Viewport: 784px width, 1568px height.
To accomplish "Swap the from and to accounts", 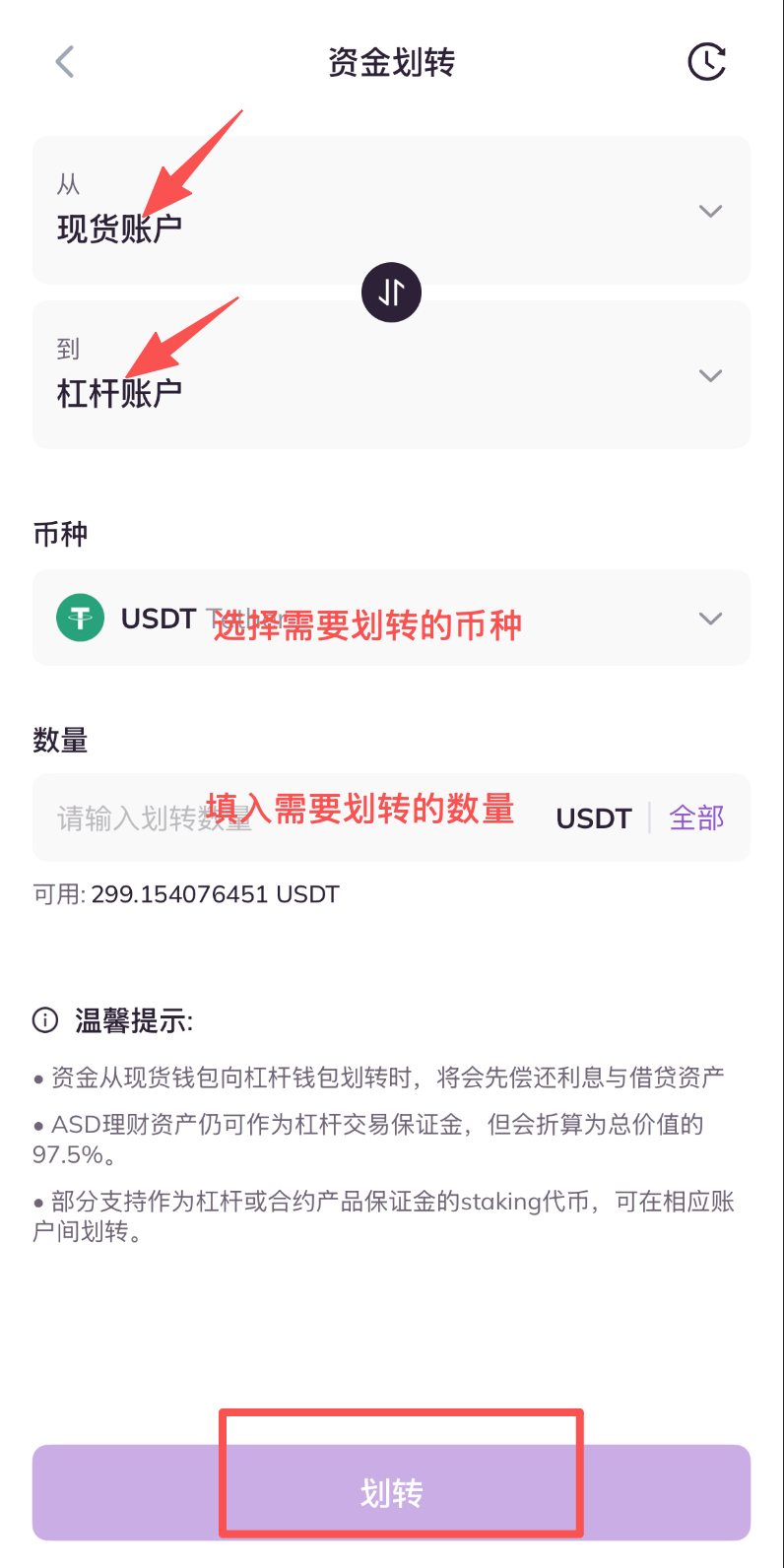I will click(x=391, y=293).
